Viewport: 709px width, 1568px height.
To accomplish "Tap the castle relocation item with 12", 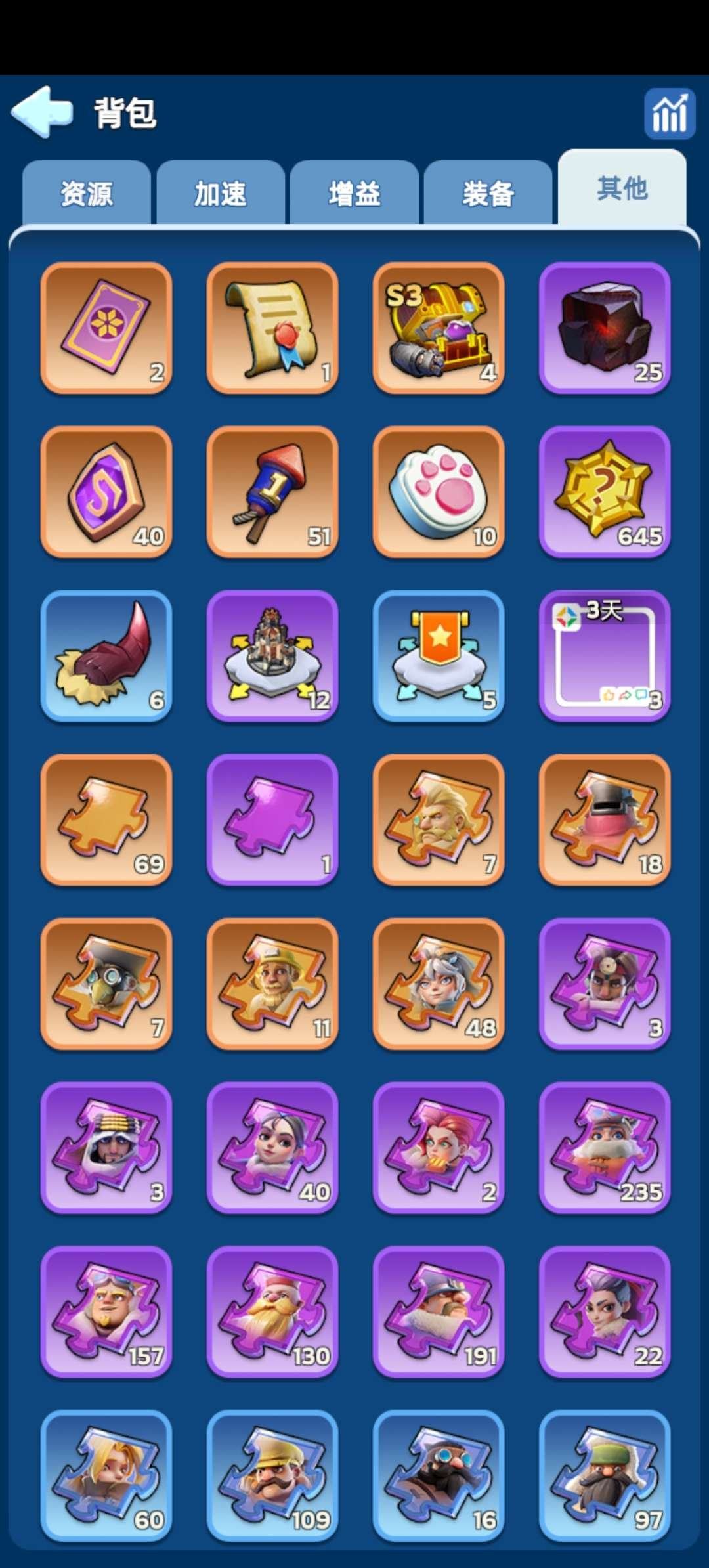I will (272, 656).
